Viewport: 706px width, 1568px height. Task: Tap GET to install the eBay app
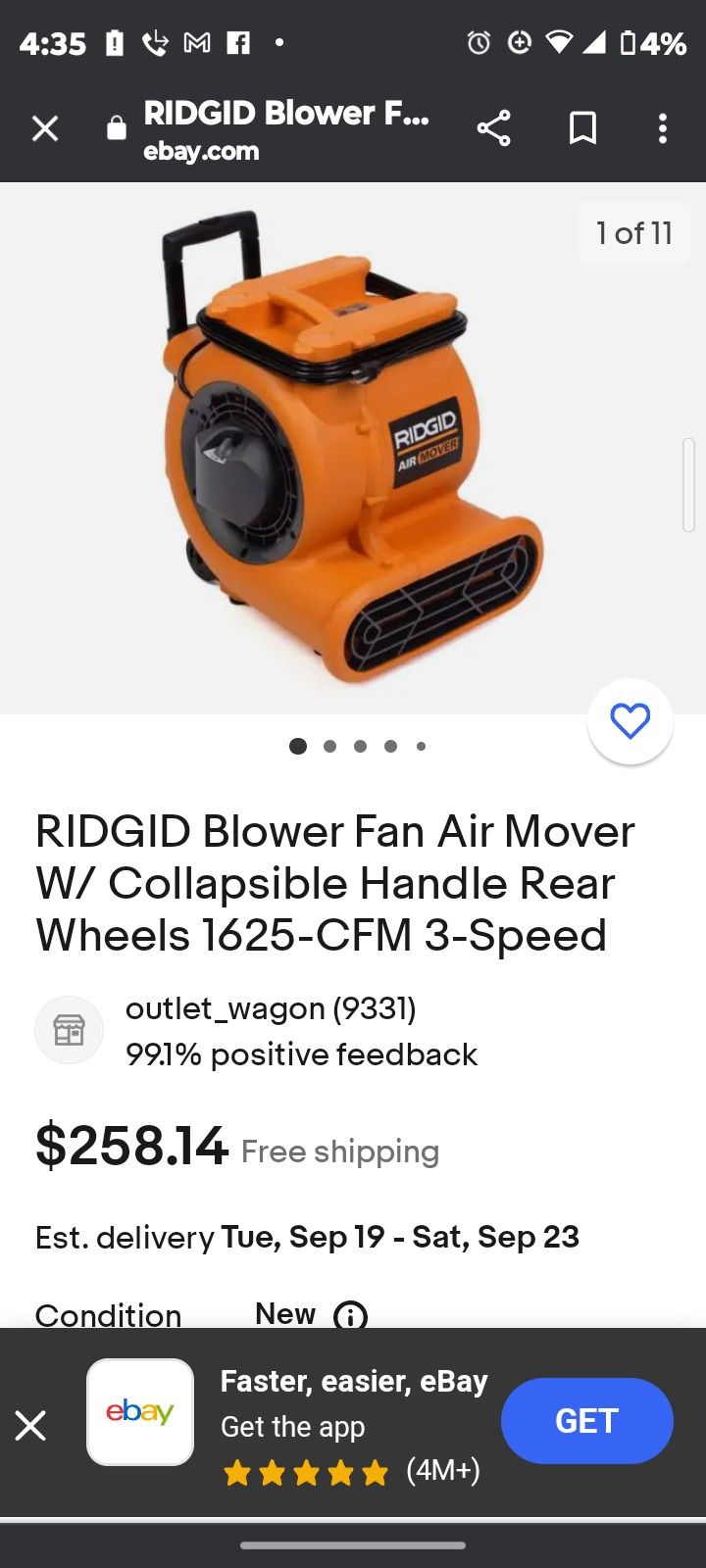click(x=586, y=1420)
